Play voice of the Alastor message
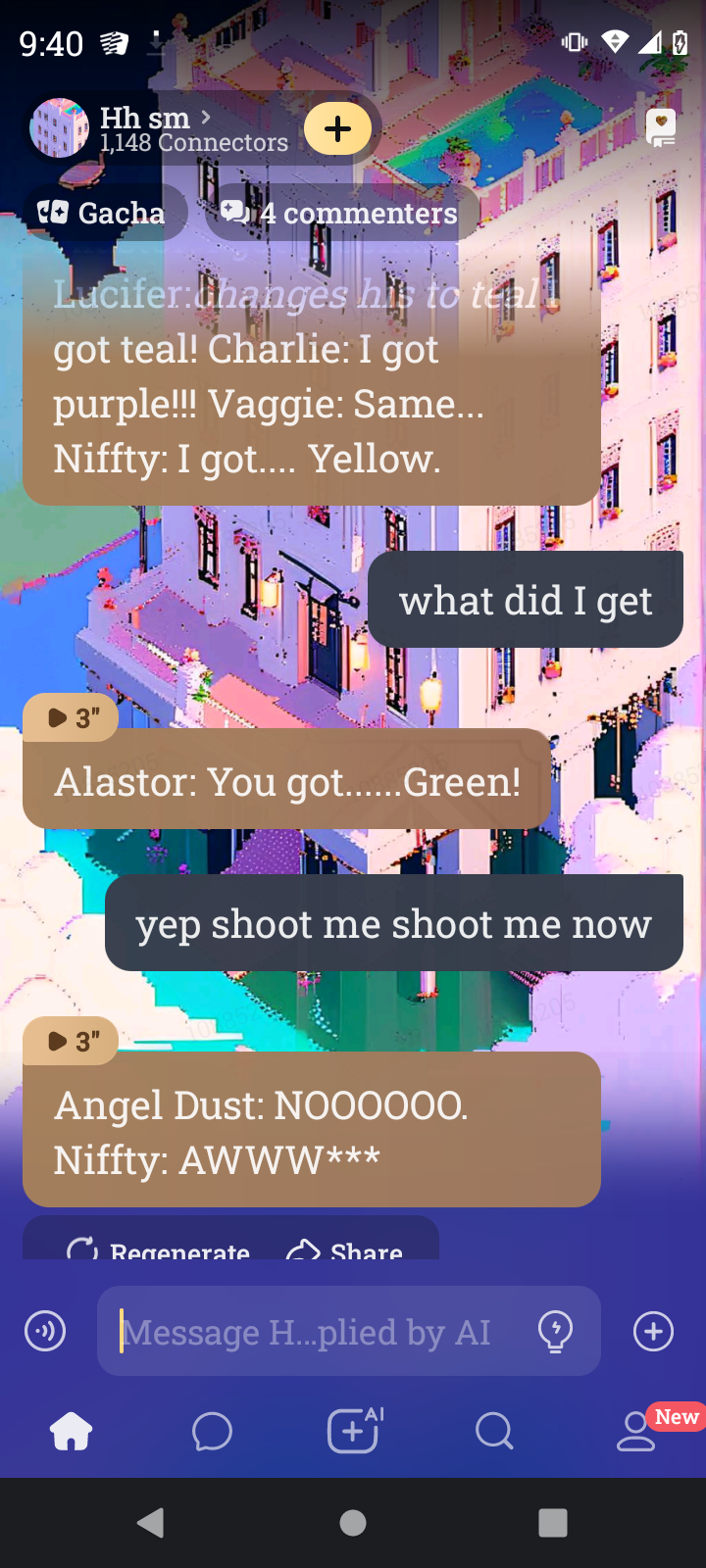The height and width of the screenshot is (1568, 706). (71, 717)
